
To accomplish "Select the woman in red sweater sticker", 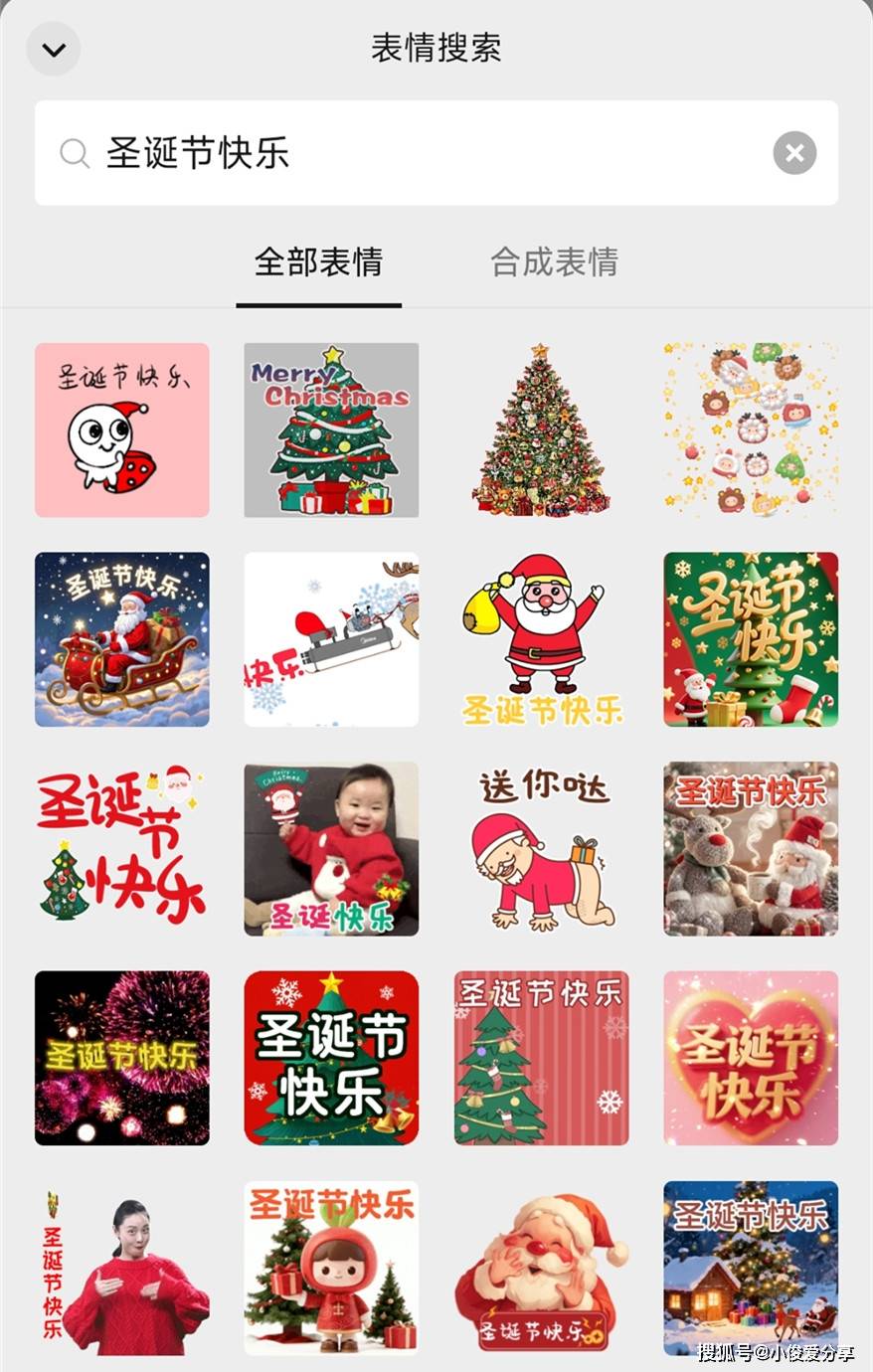I will pos(122,1268).
